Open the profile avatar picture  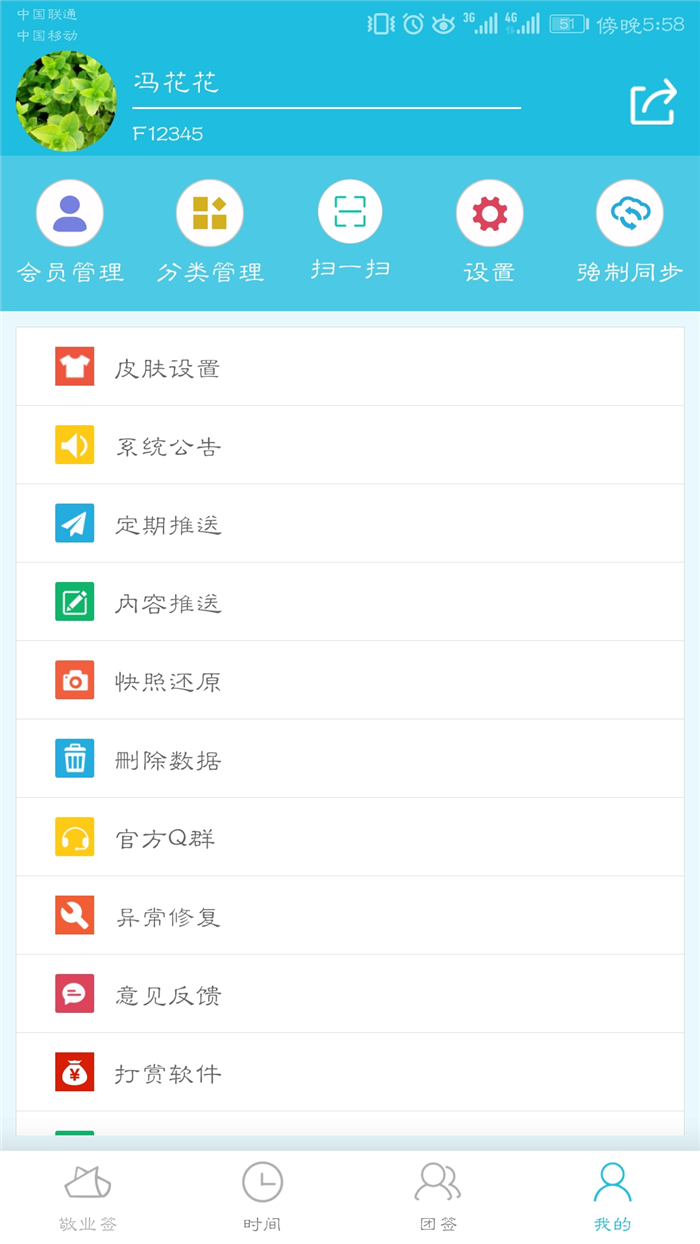coord(66,101)
